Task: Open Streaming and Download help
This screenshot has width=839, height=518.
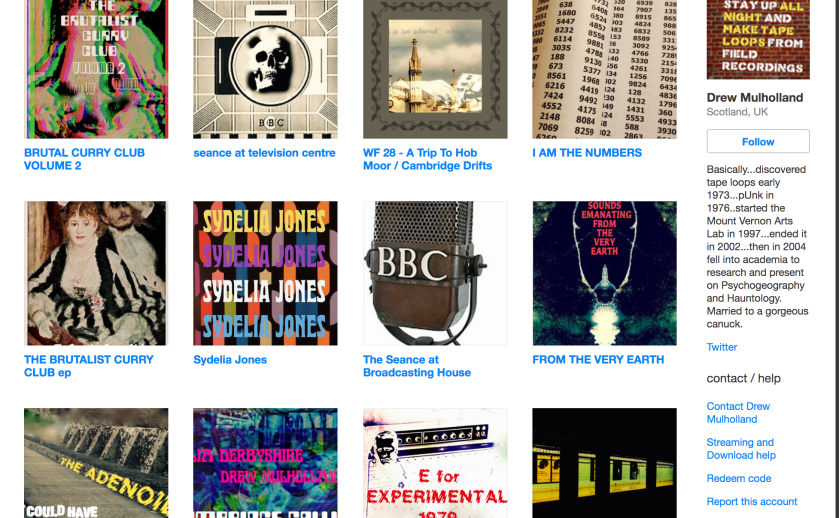Action: (740, 449)
